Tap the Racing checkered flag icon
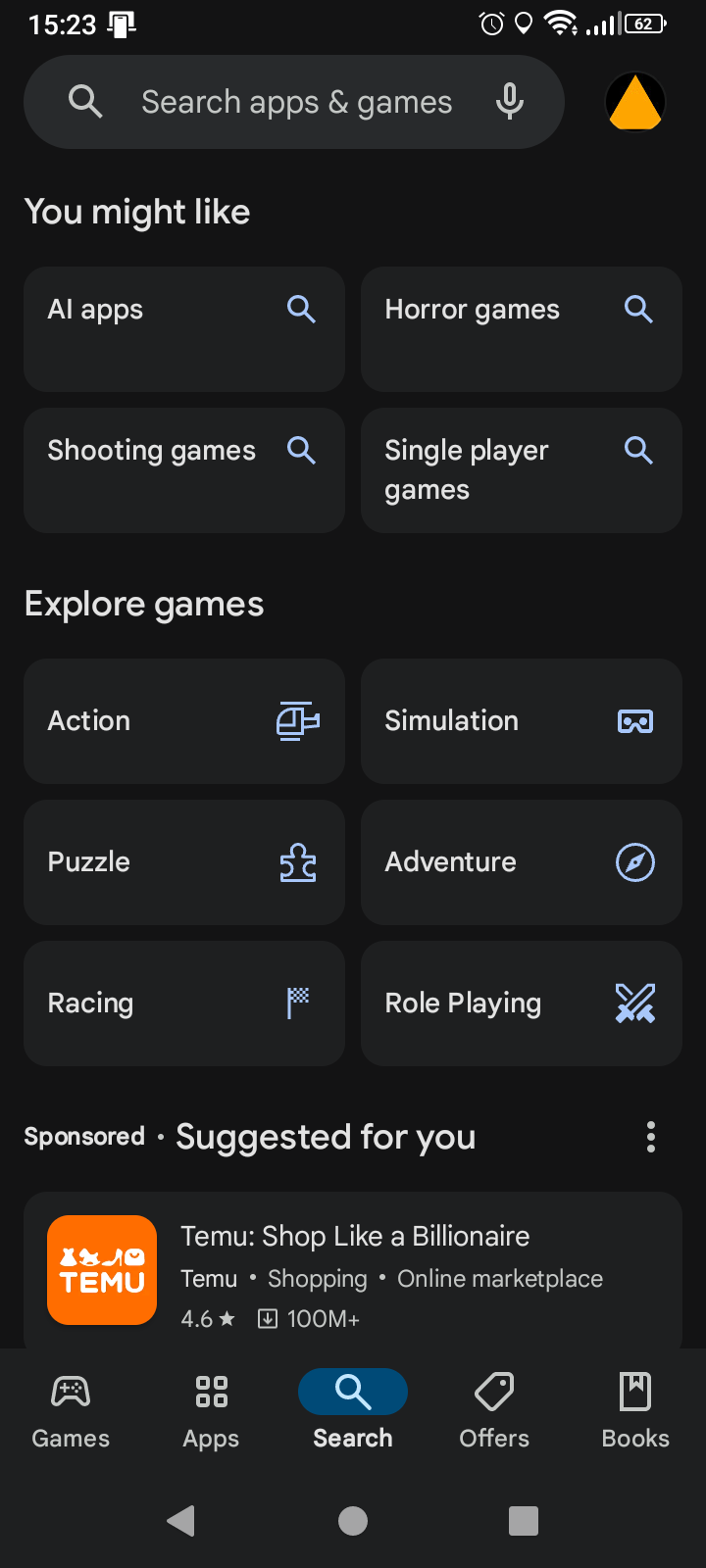 click(x=297, y=1003)
